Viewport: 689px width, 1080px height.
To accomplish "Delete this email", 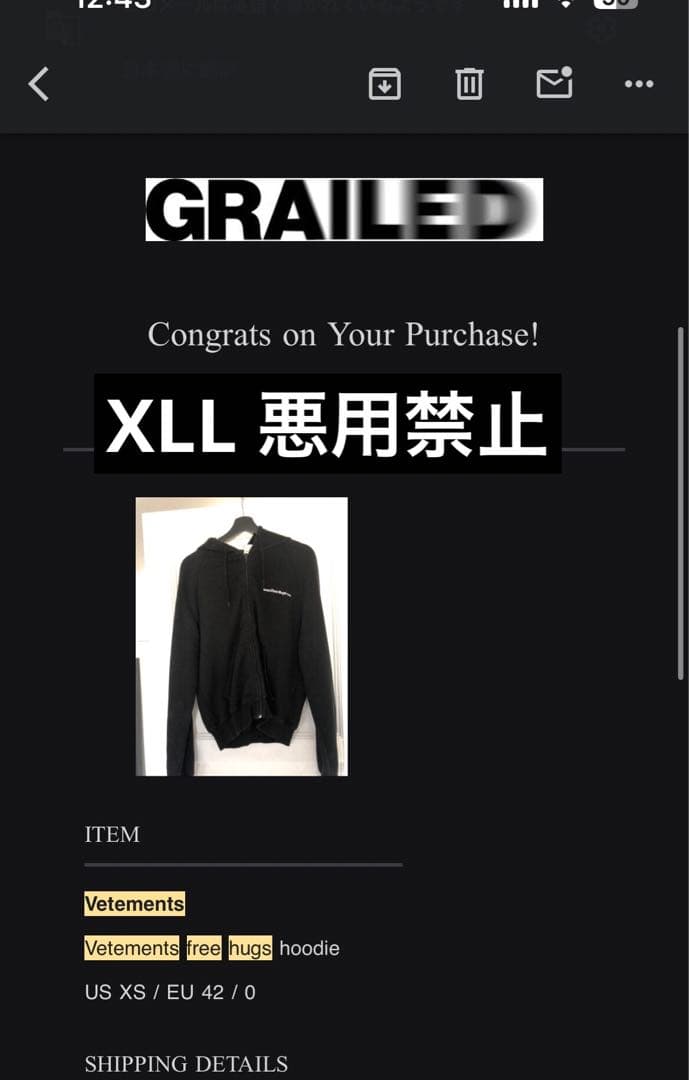I will pyautogui.click(x=469, y=84).
